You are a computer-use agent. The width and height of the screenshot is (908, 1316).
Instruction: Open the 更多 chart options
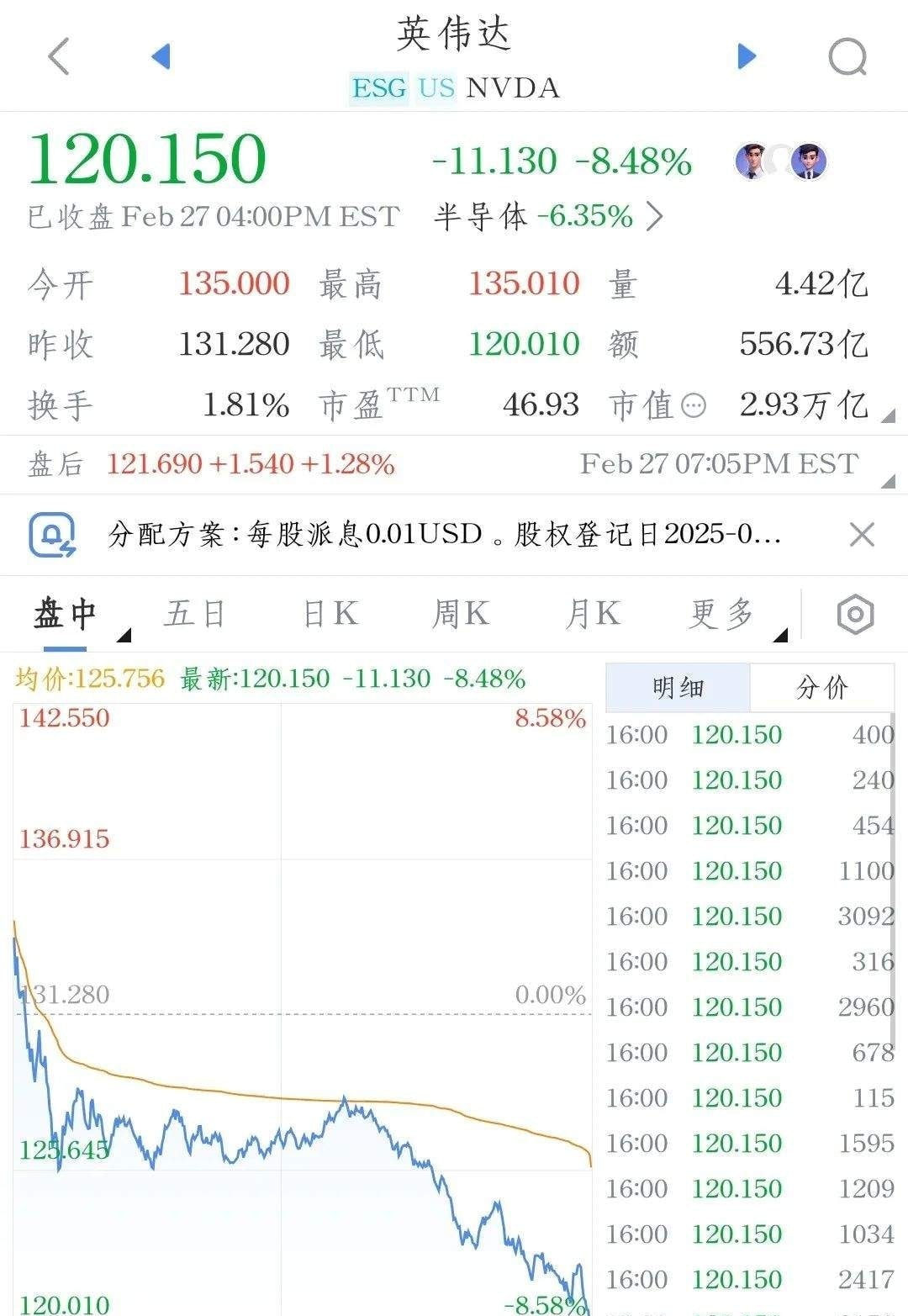click(721, 614)
